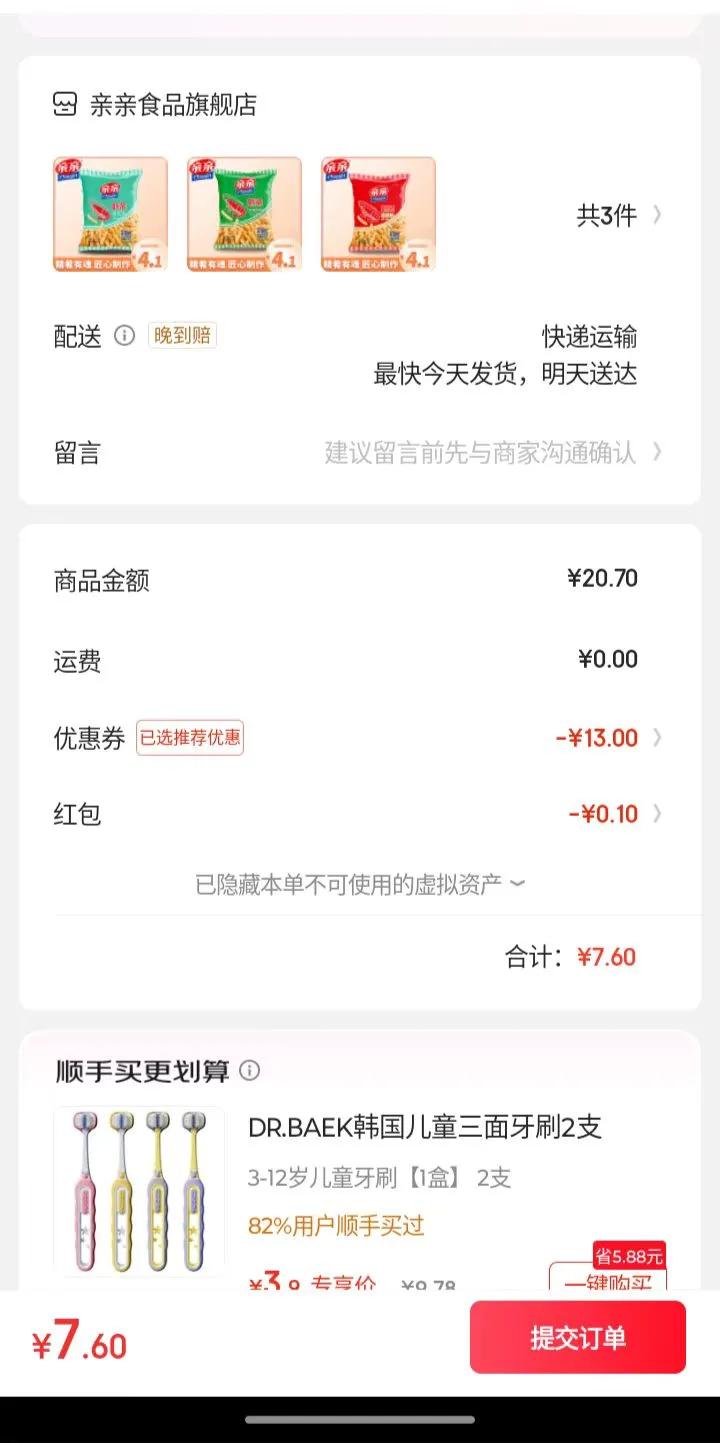
Task: Open the info icon next to 配送
Action: pos(124,336)
